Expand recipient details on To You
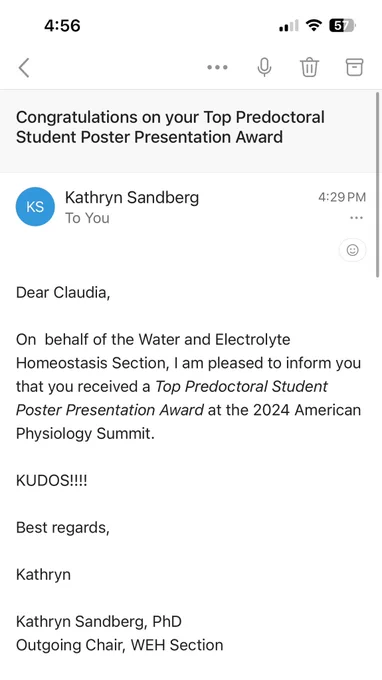The width and height of the screenshot is (382, 680). click(x=87, y=218)
